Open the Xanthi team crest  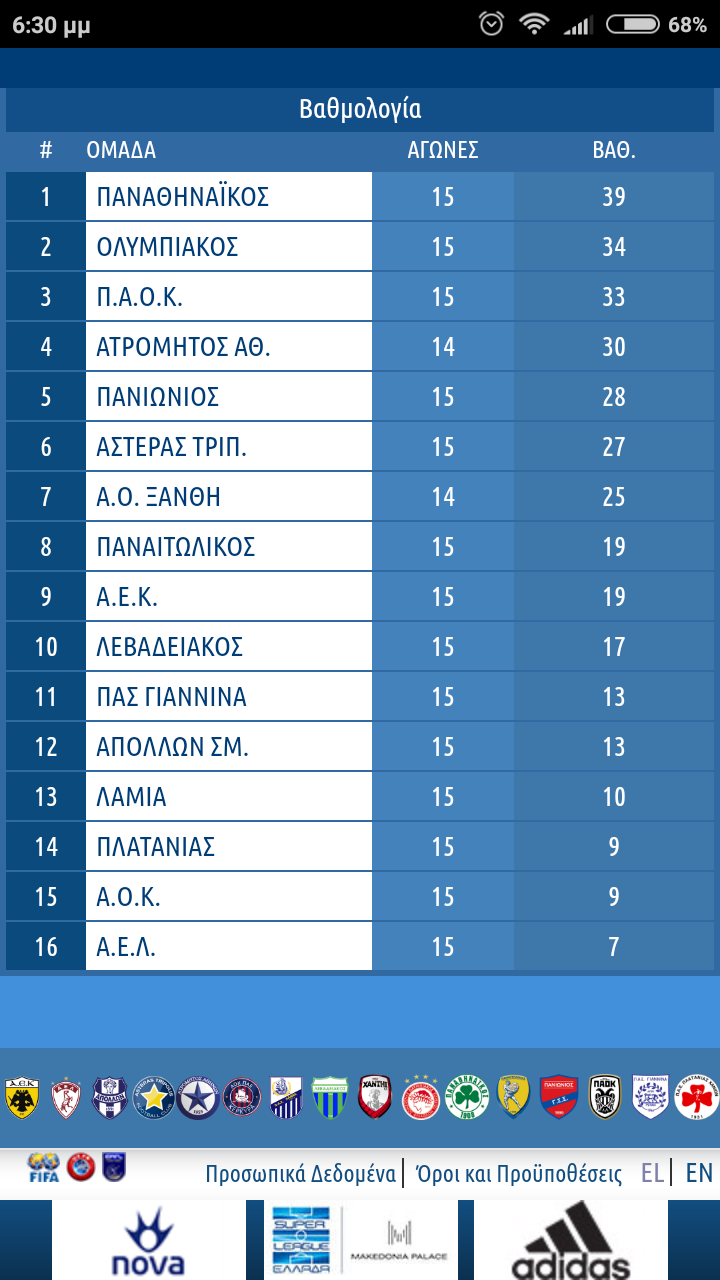pos(374,1098)
